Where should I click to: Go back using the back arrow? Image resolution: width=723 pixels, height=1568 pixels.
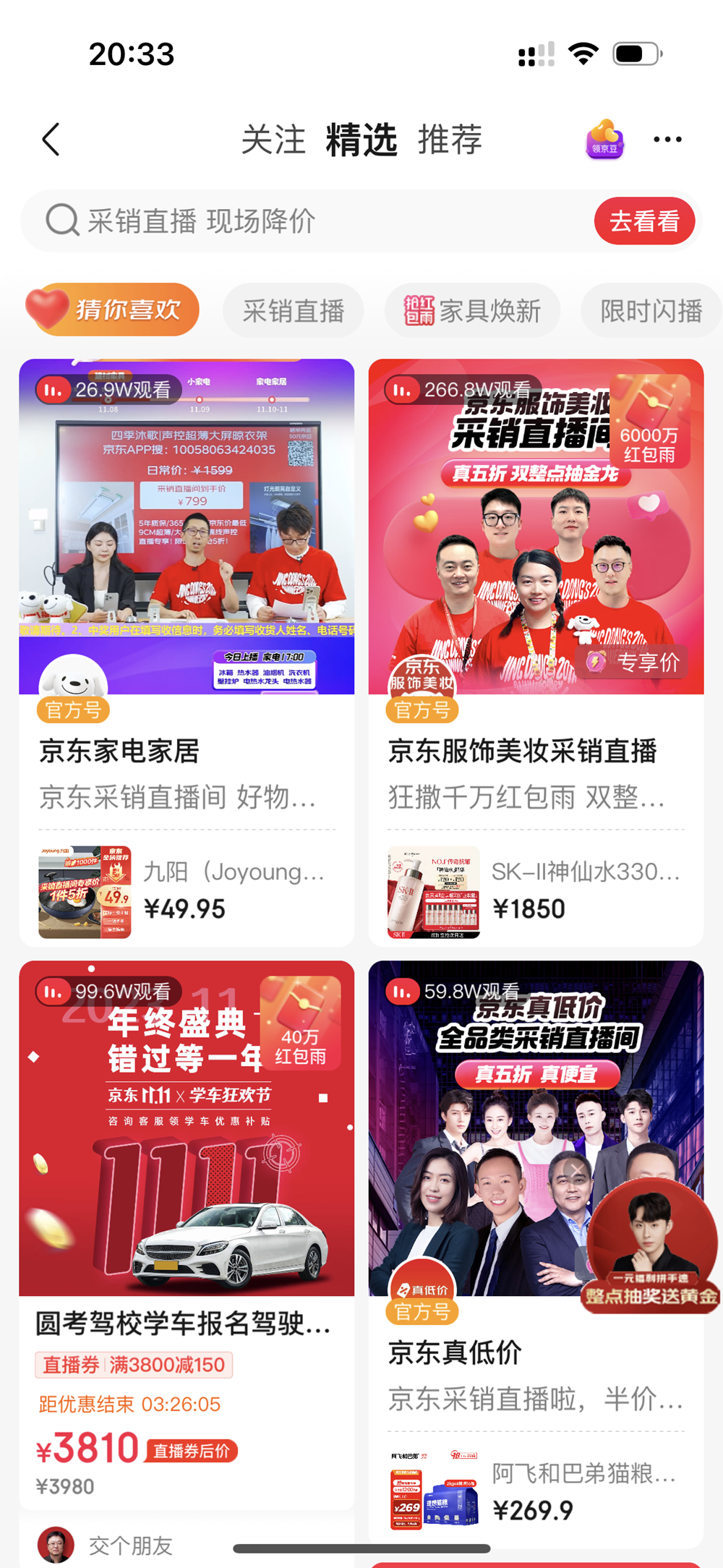[51, 140]
